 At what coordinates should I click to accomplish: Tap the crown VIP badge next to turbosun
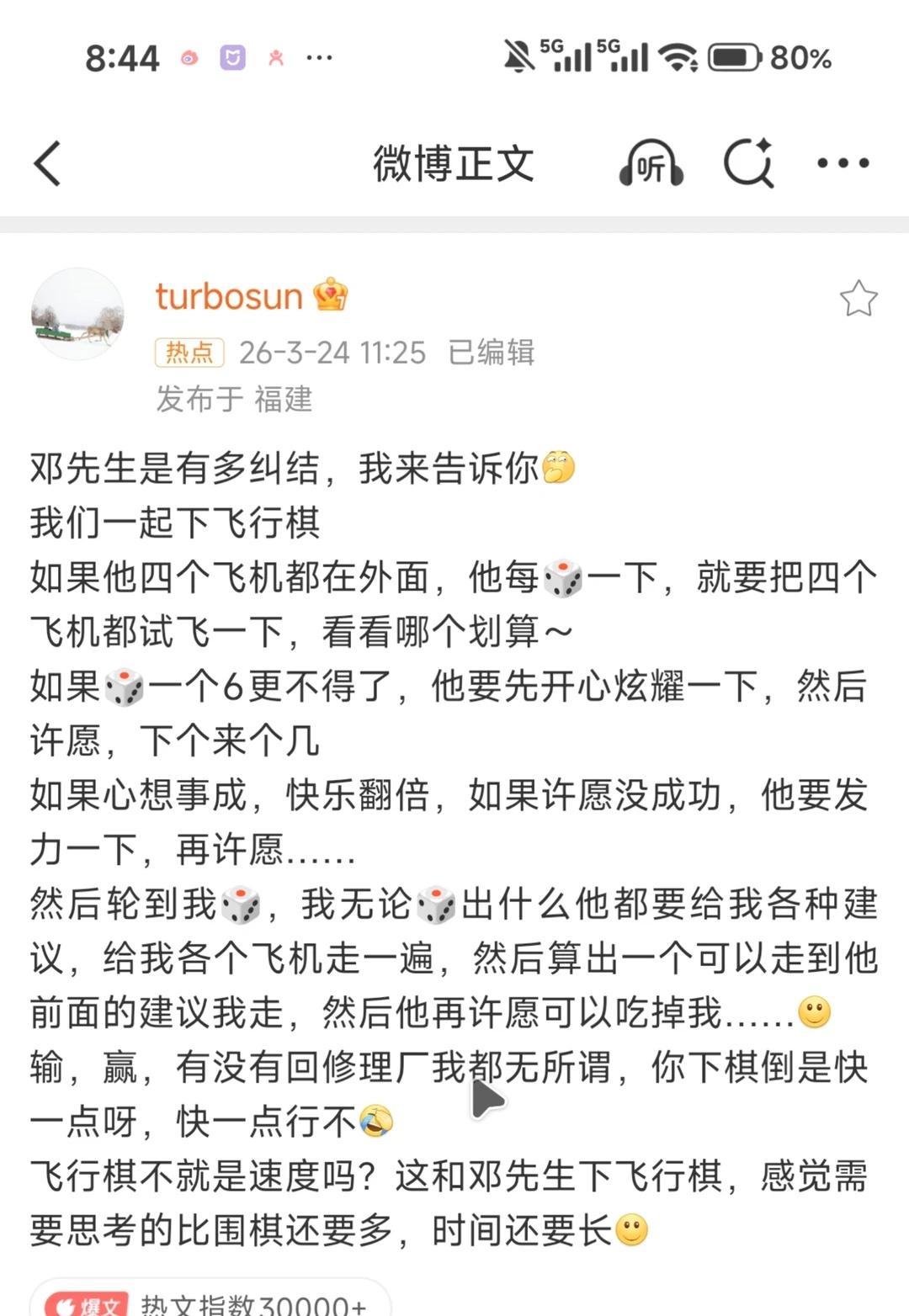pos(332,296)
